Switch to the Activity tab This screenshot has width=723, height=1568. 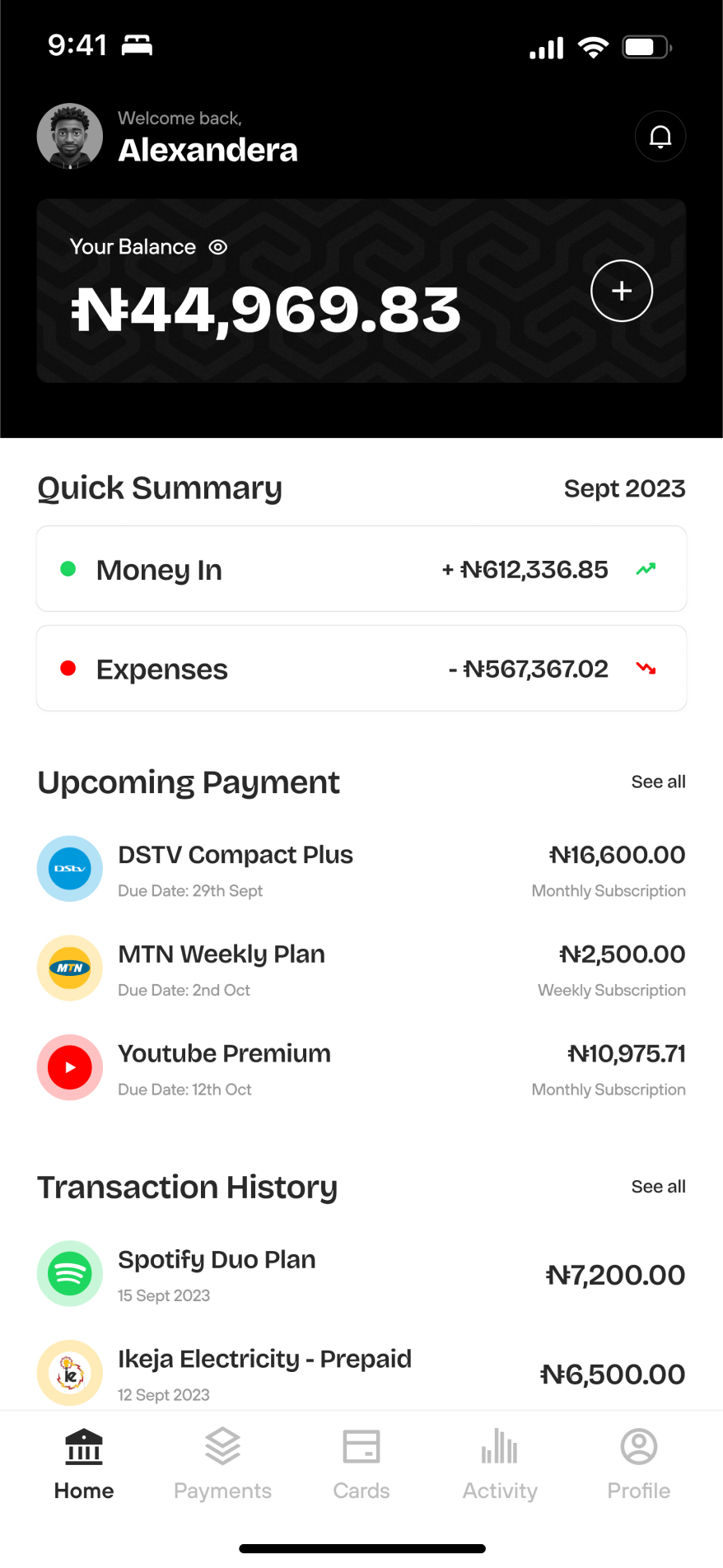coord(500,1465)
